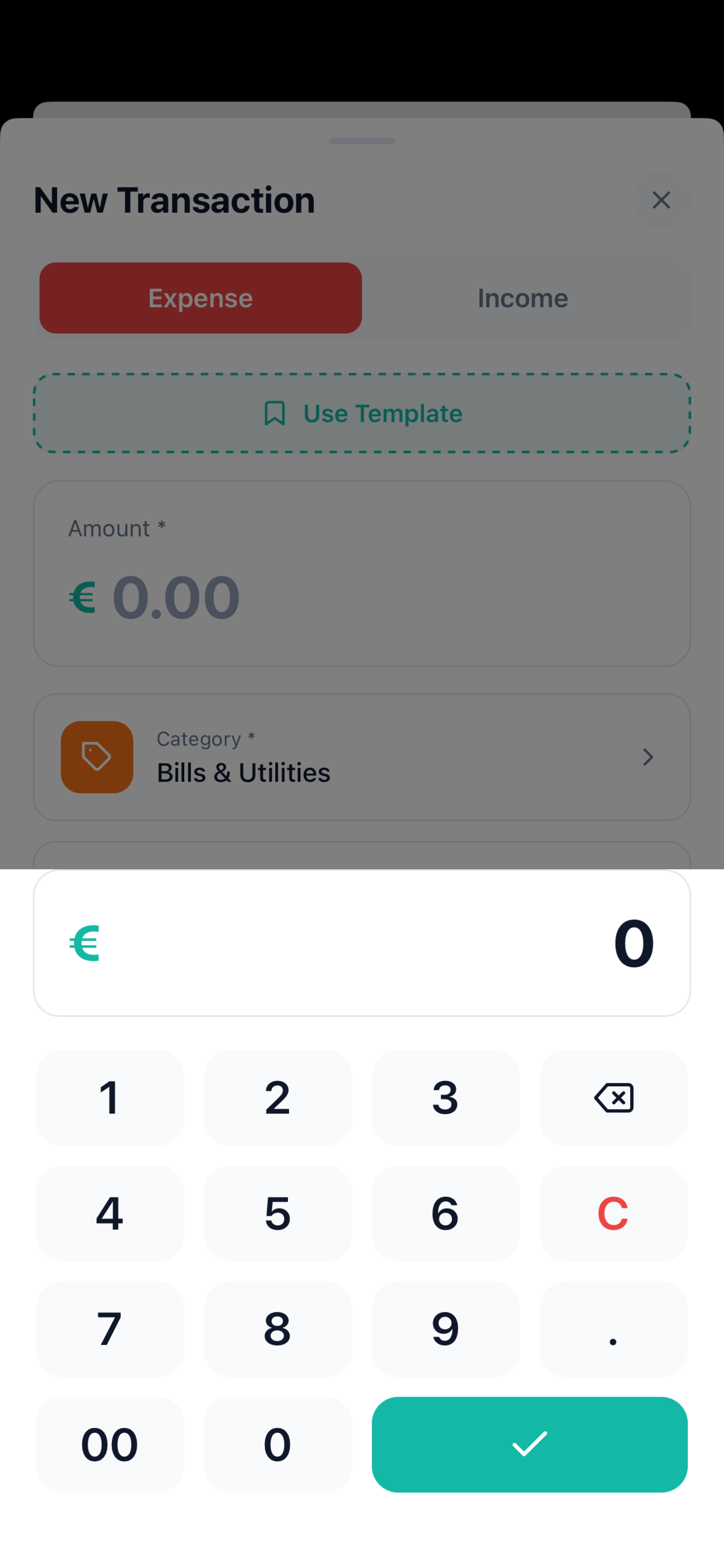The height and width of the screenshot is (1568, 724).
Task: Tap the orange tag icon for Category
Action: (97, 757)
